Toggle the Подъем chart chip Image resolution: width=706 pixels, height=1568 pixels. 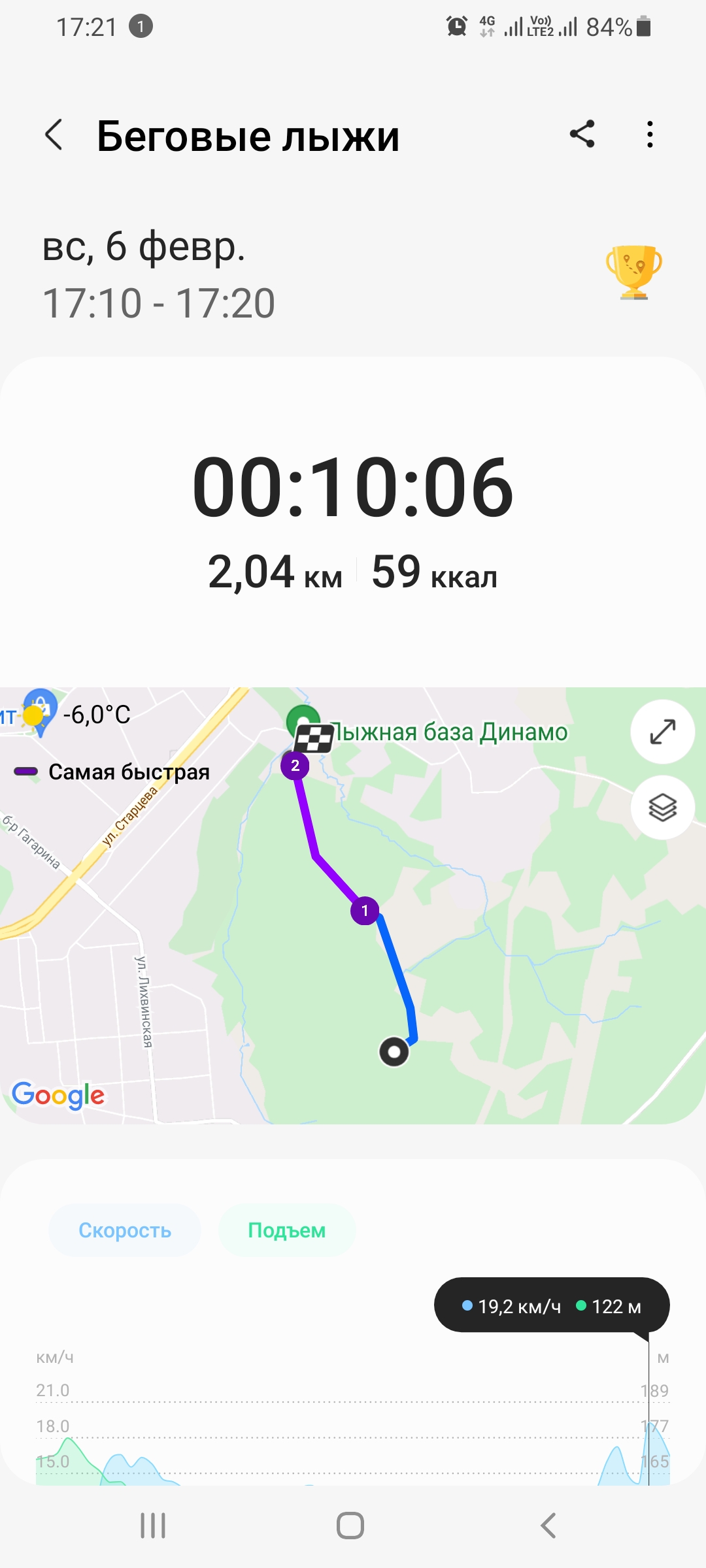[x=286, y=1230]
